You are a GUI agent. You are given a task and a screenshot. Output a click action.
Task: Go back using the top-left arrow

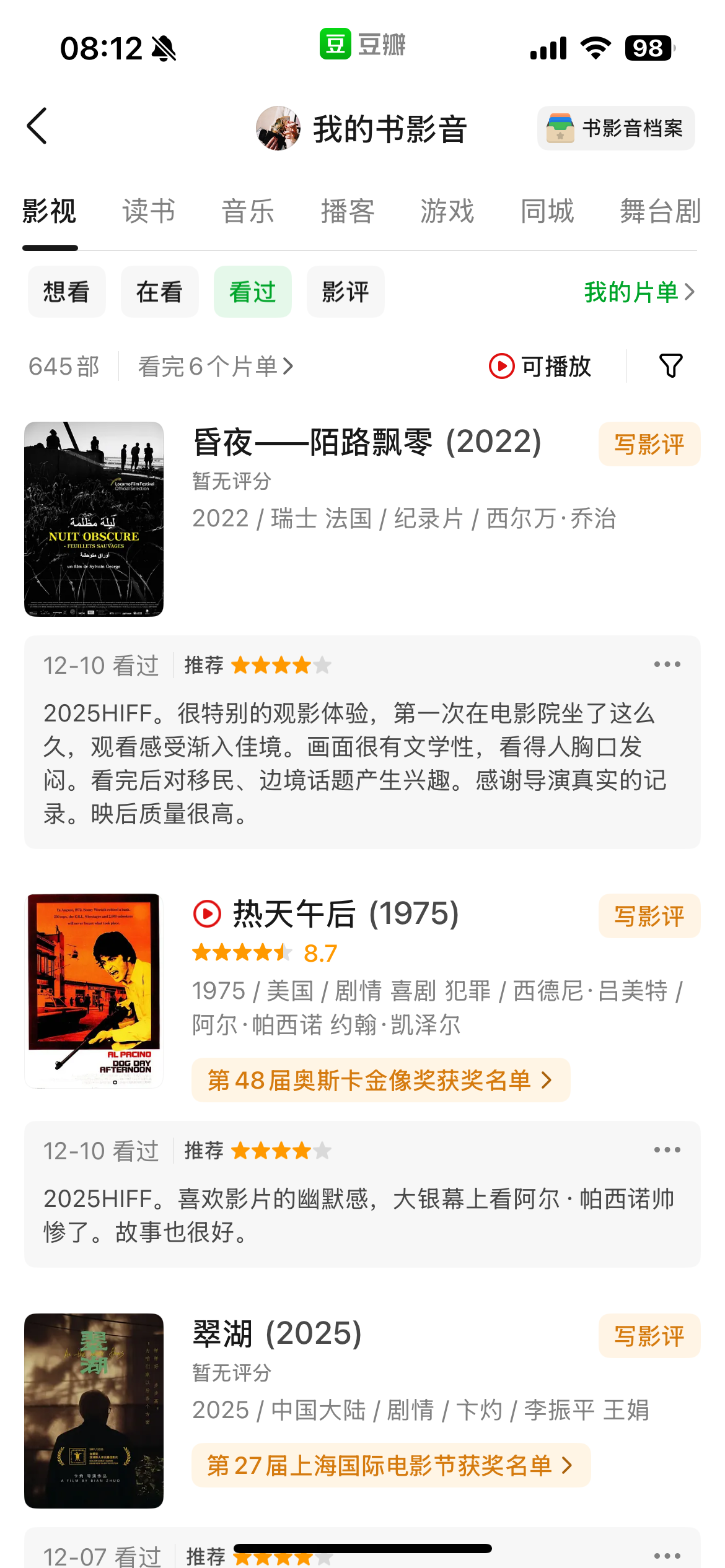click(37, 126)
